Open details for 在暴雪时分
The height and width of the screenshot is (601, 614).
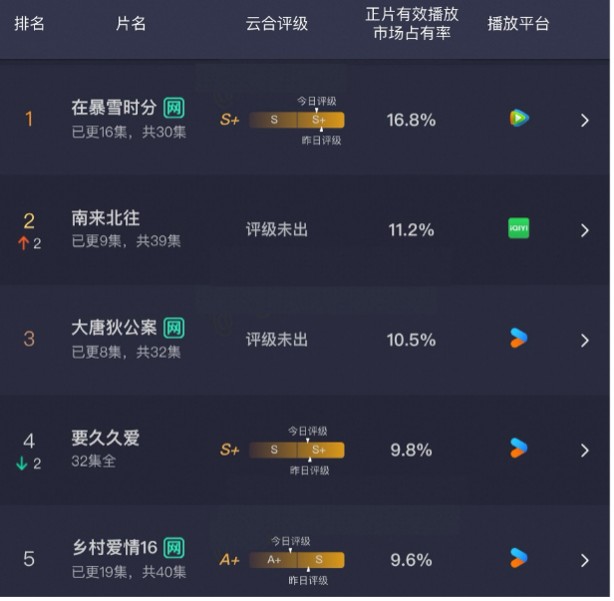click(585, 120)
